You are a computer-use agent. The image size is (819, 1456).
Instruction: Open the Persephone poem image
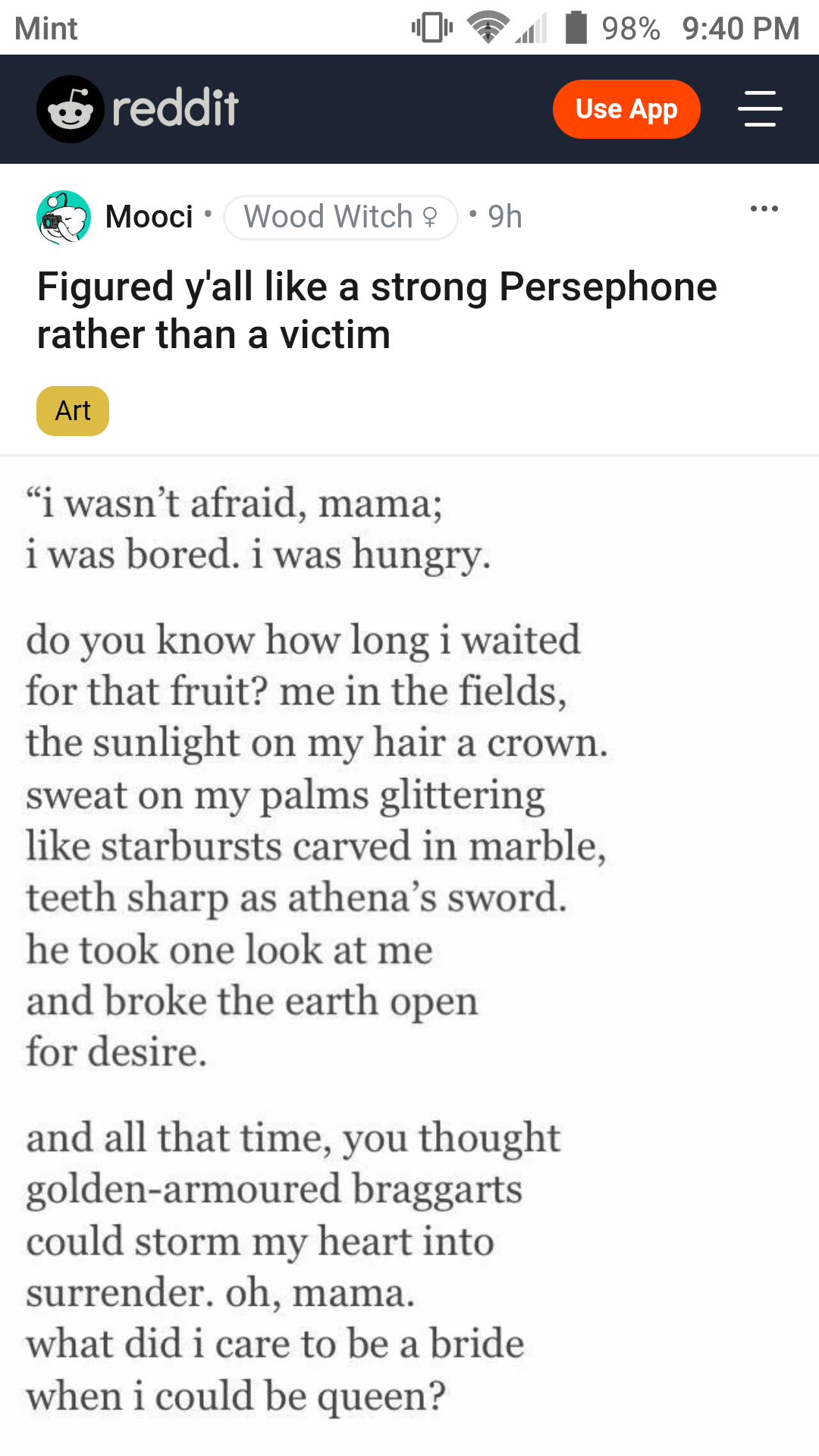click(409, 955)
